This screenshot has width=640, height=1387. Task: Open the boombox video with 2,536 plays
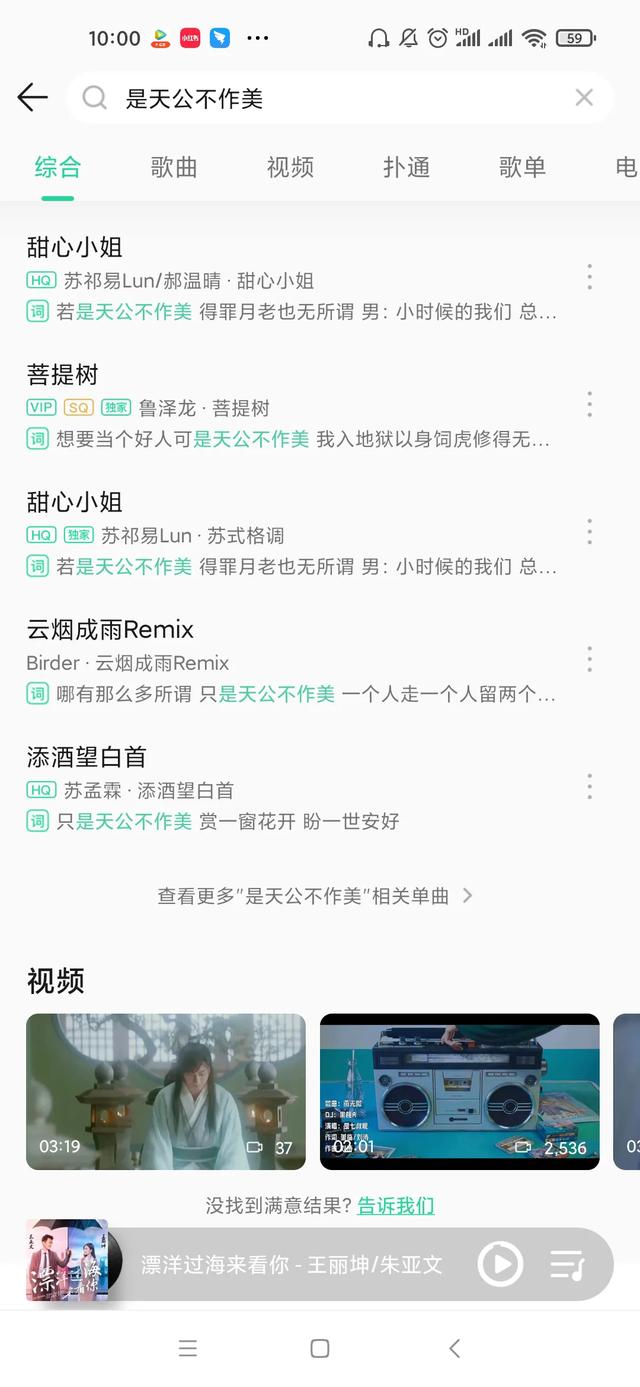pos(460,1091)
